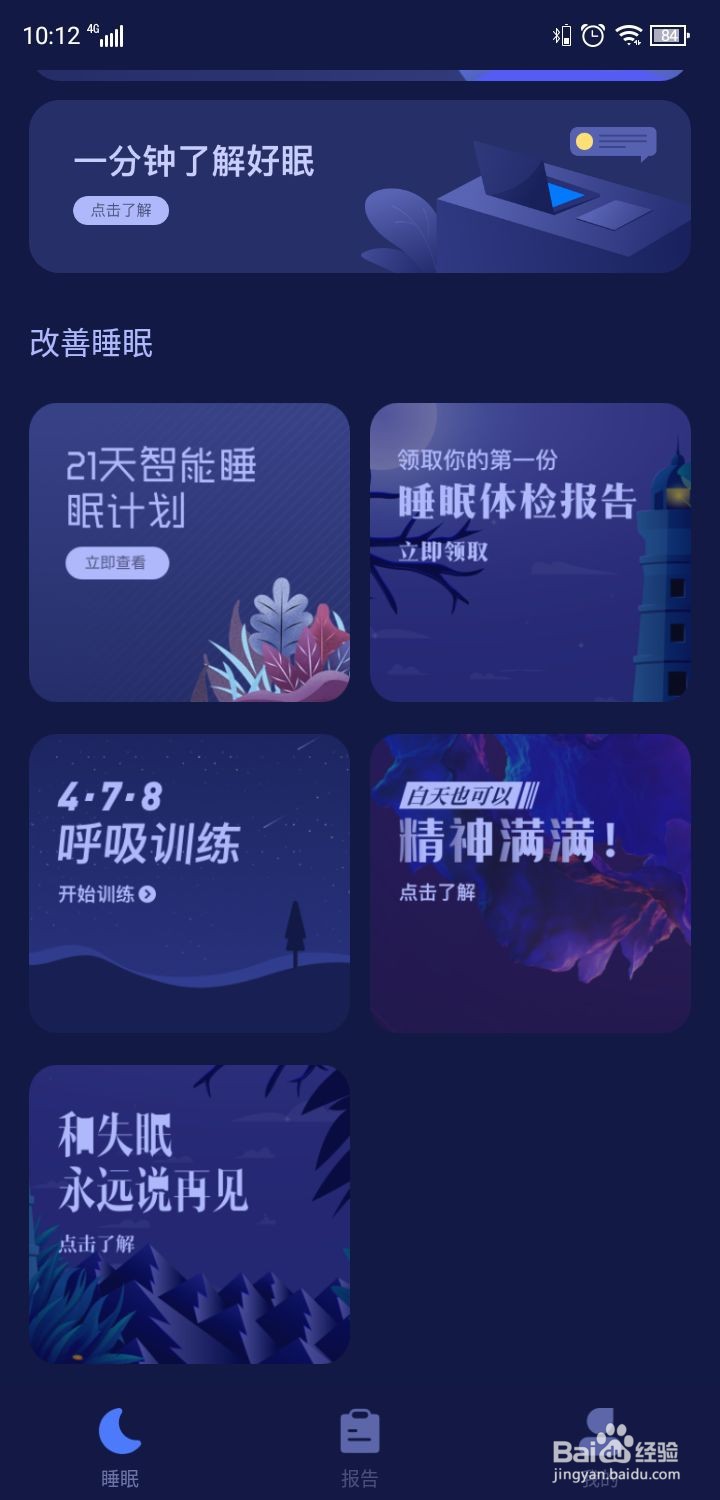Tap 点击了解 under 一分钟了解好眠
Viewport: 720px width, 1500px height.
tap(122, 210)
